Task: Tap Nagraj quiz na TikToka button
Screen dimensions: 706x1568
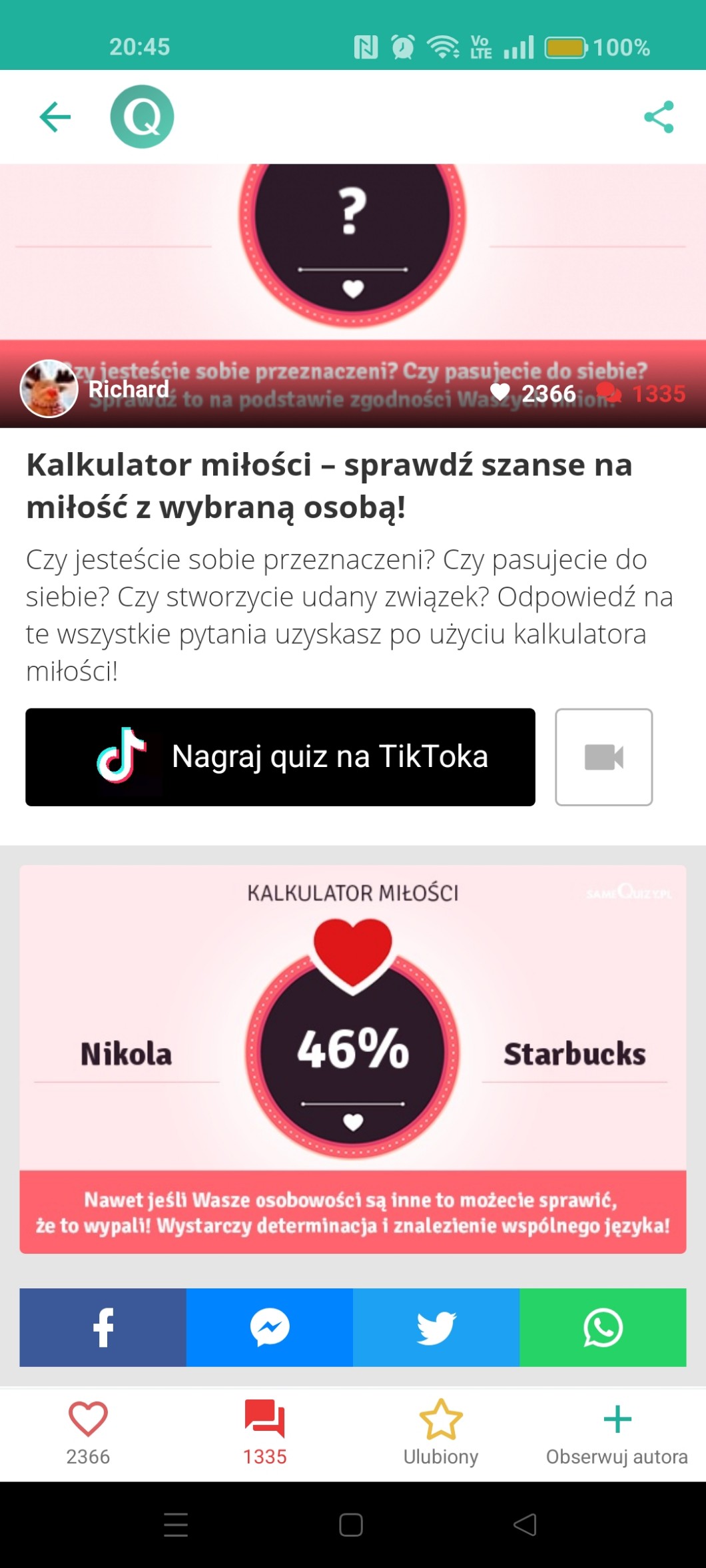Action: (280, 757)
